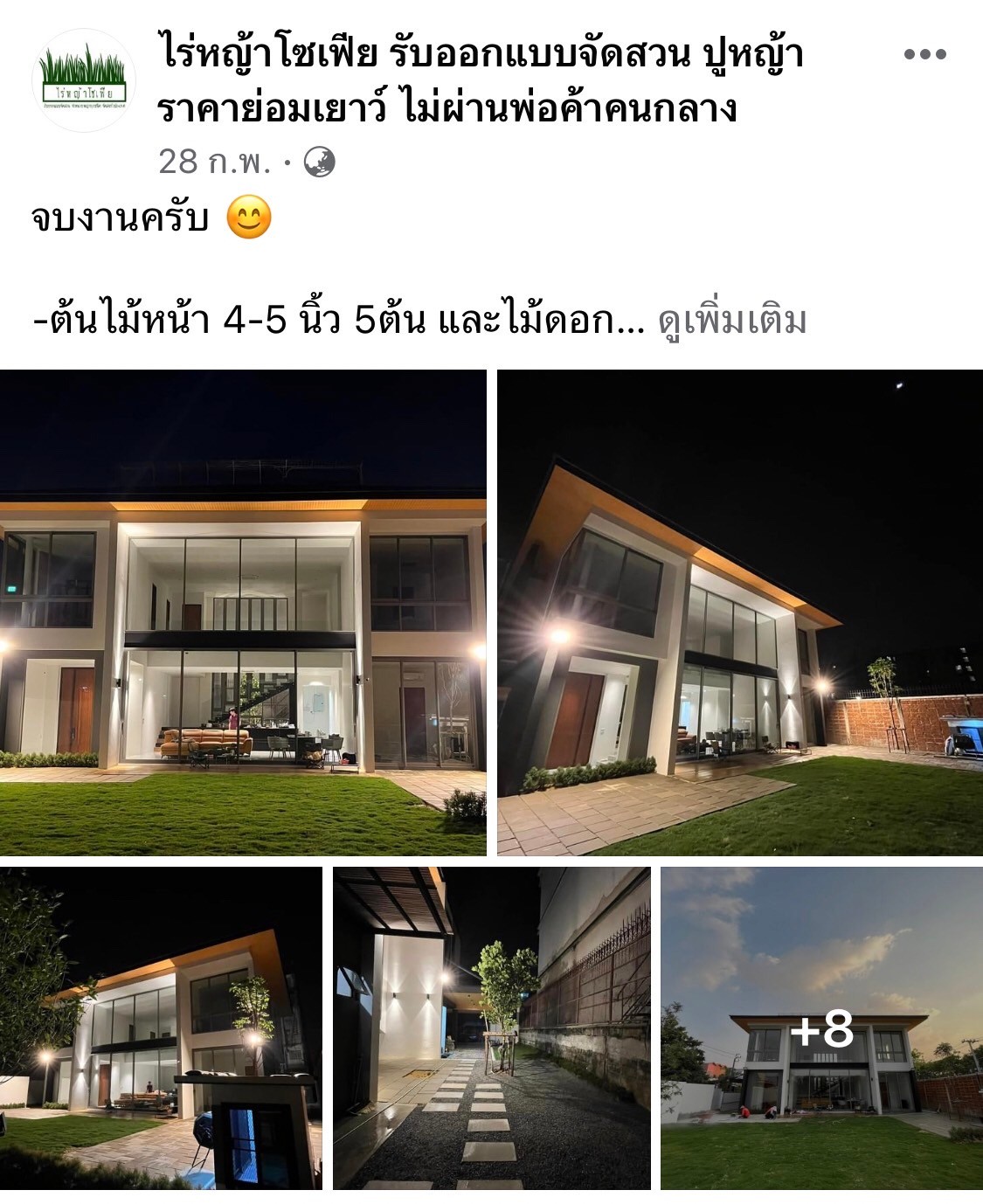This screenshot has height=1204, width=983.
Task: Open the angled house photo with brick wall
Action: [739, 612]
